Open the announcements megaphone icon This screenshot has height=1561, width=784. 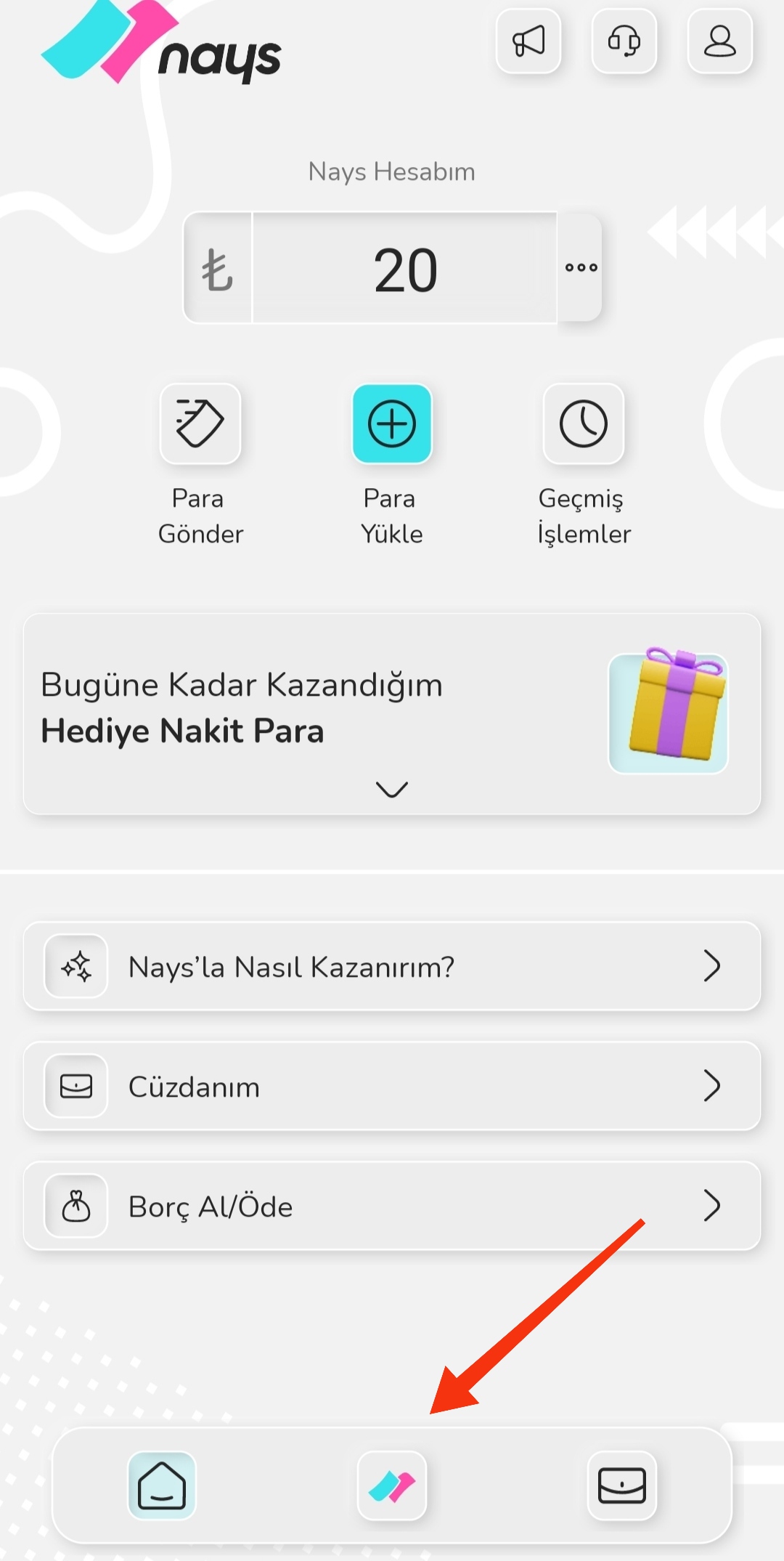tap(528, 41)
